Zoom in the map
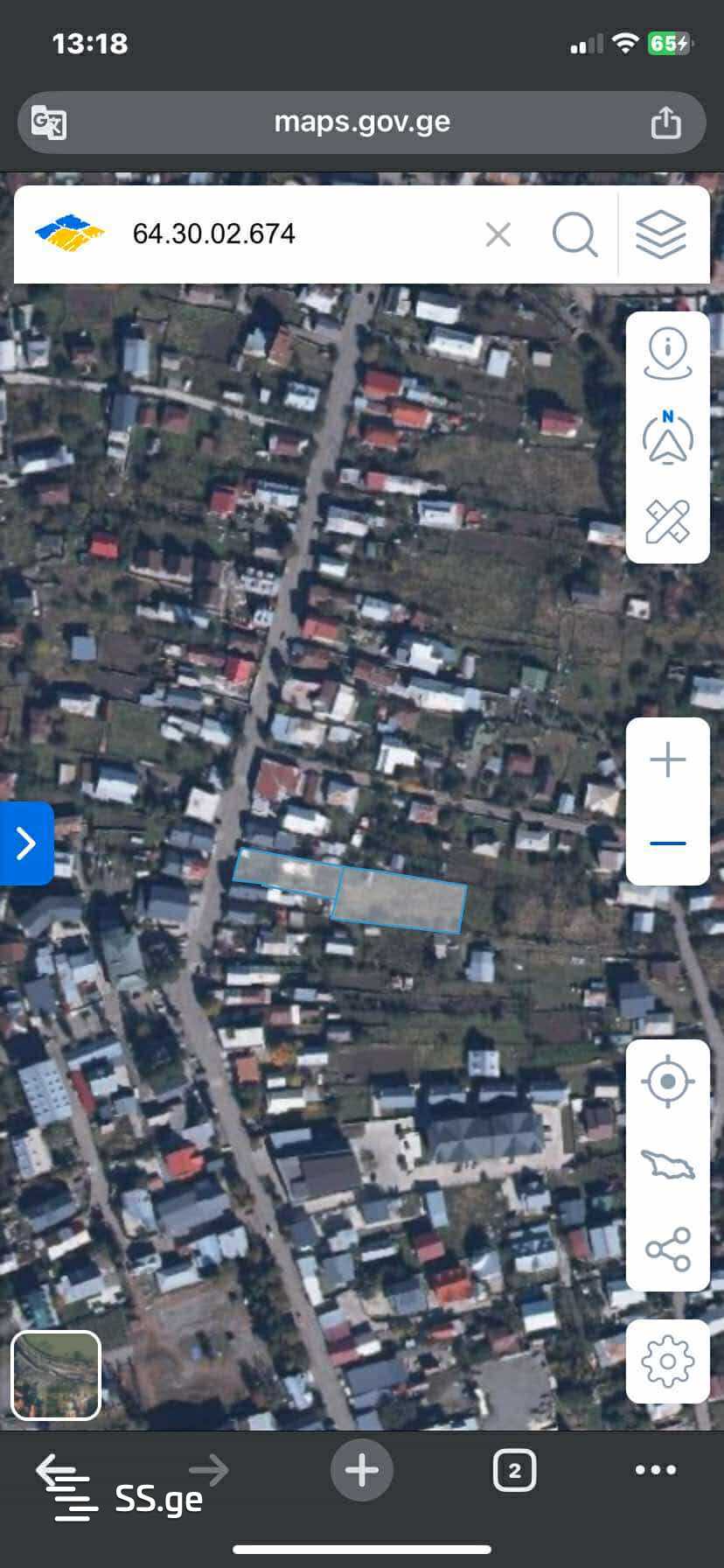Screen dimensions: 724x1568 click(x=667, y=759)
